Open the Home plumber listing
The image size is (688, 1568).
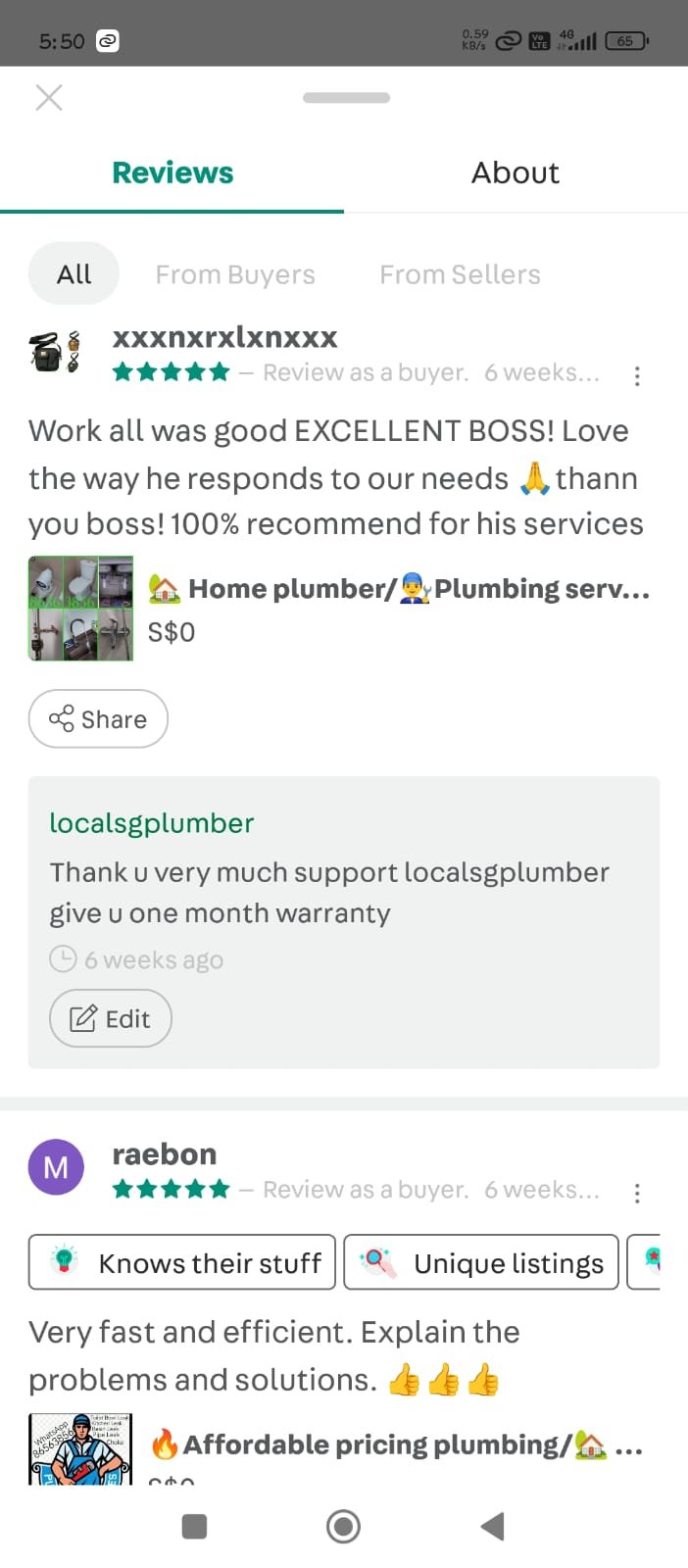[398, 589]
